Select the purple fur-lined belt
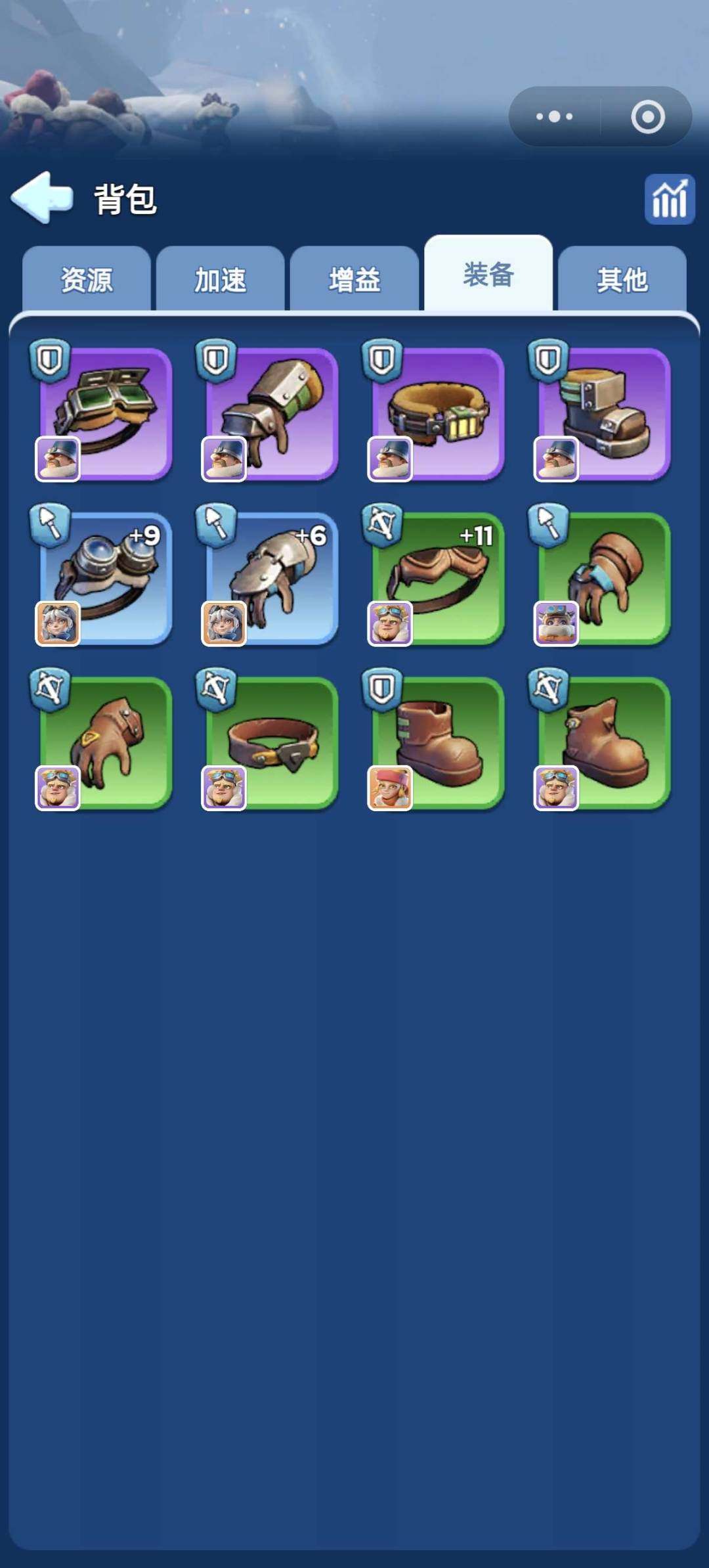This screenshot has height=1568, width=709. (438, 414)
